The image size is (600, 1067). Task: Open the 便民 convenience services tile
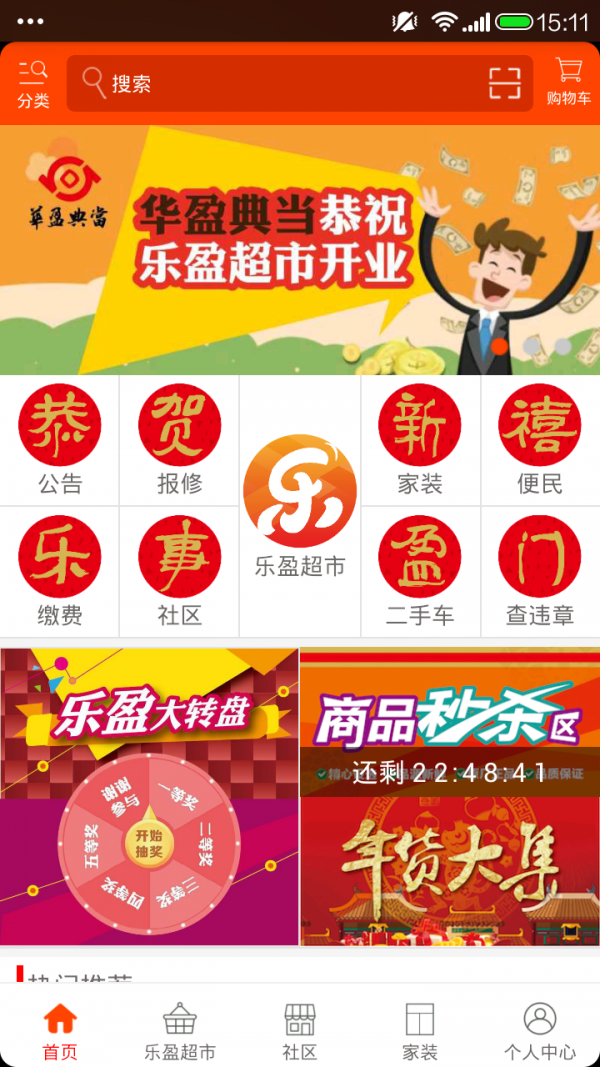(x=540, y=440)
